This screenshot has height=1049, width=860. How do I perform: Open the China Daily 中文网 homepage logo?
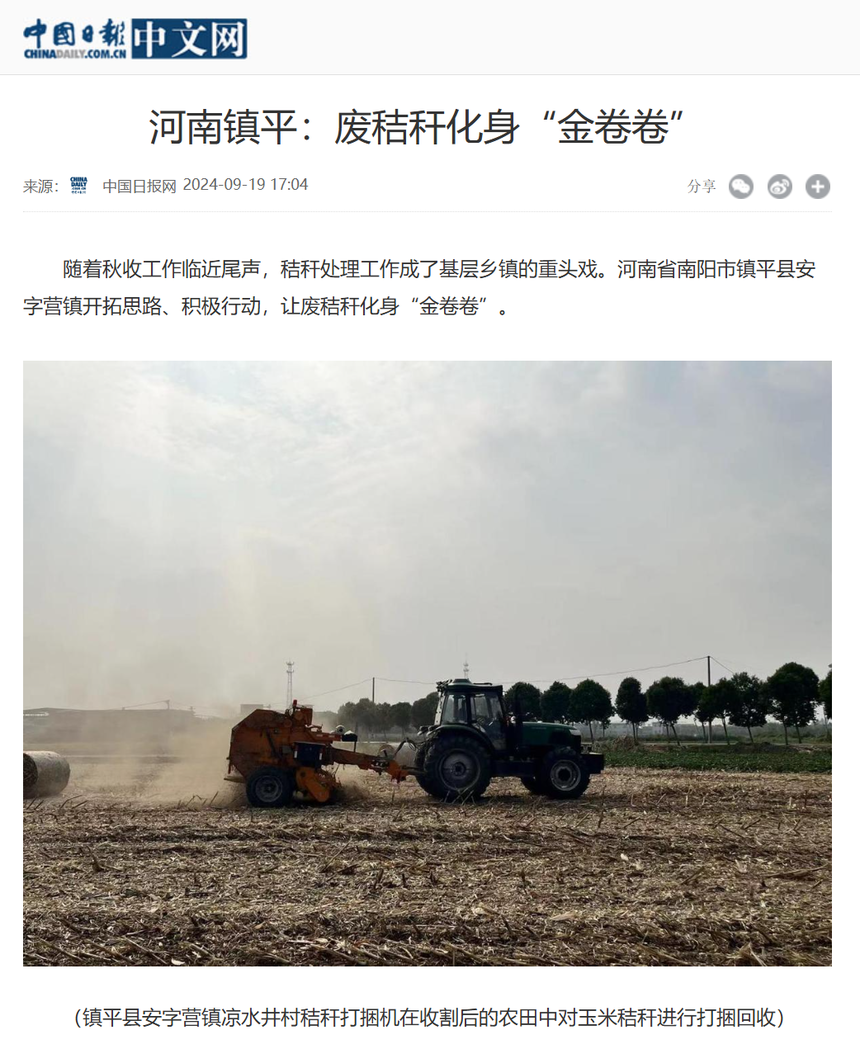tap(135, 39)
